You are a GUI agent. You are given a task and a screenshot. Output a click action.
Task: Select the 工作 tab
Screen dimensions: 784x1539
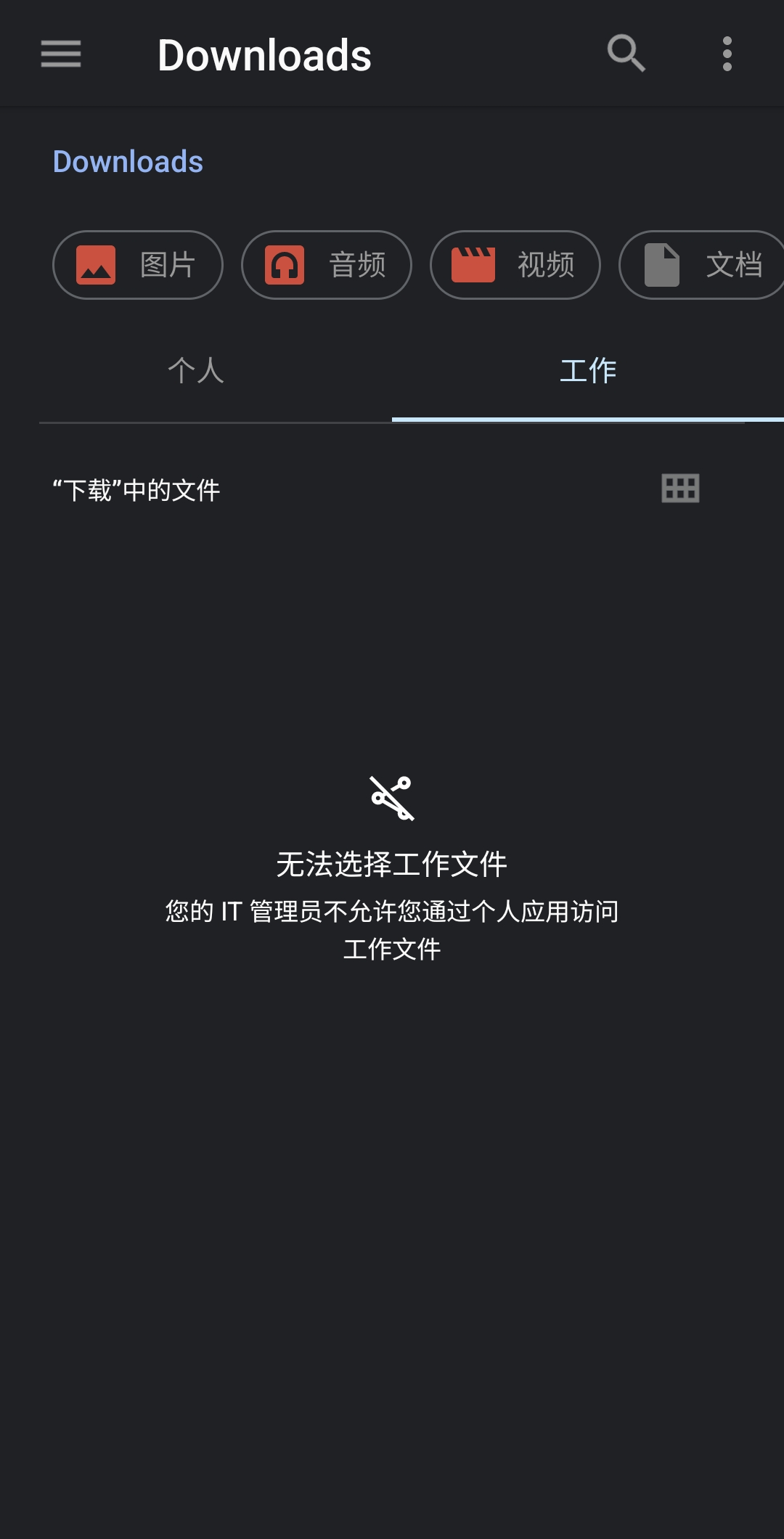pyautogui.click(x=588, y=372)
